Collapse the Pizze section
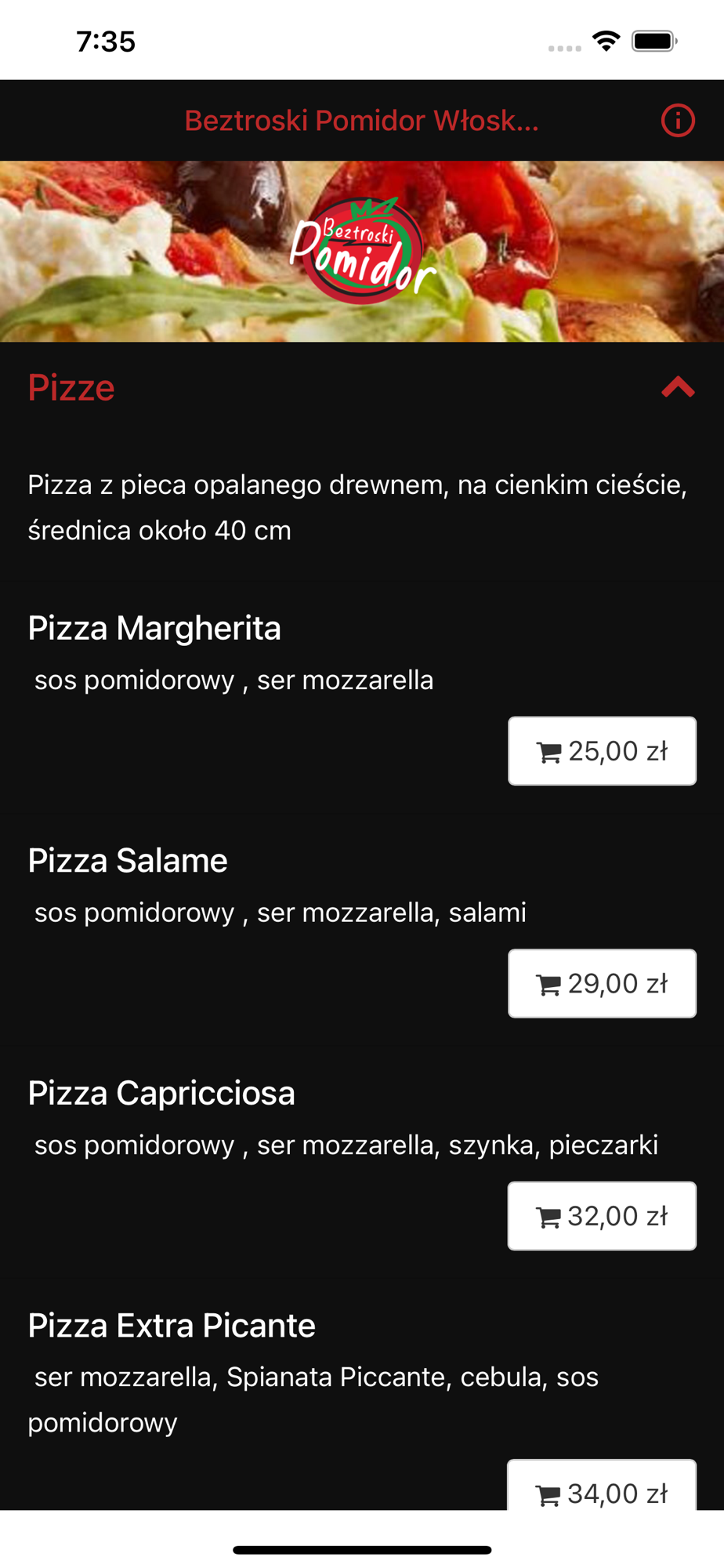This screenshot has height=1568, width=724. point(678,387)
